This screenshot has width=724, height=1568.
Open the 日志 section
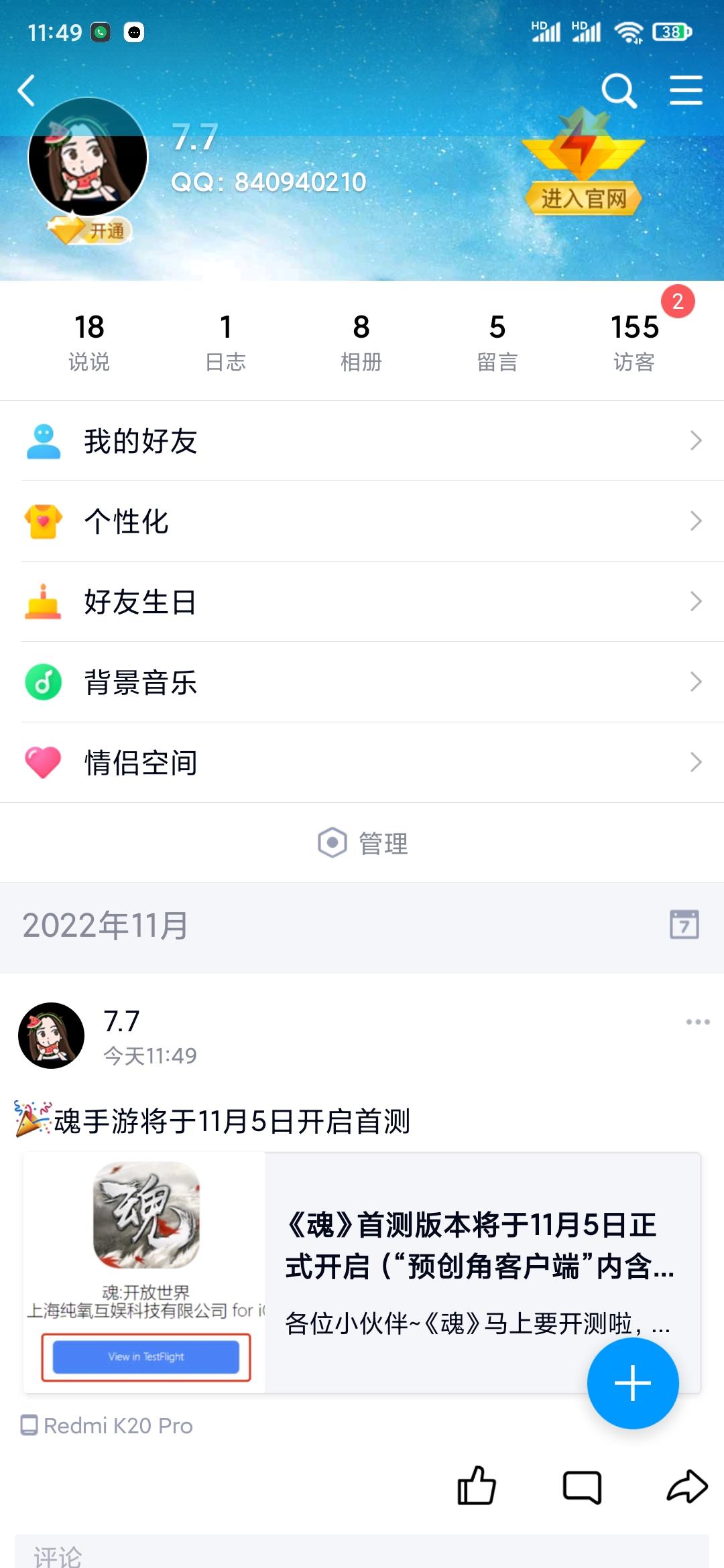[225, 342]
